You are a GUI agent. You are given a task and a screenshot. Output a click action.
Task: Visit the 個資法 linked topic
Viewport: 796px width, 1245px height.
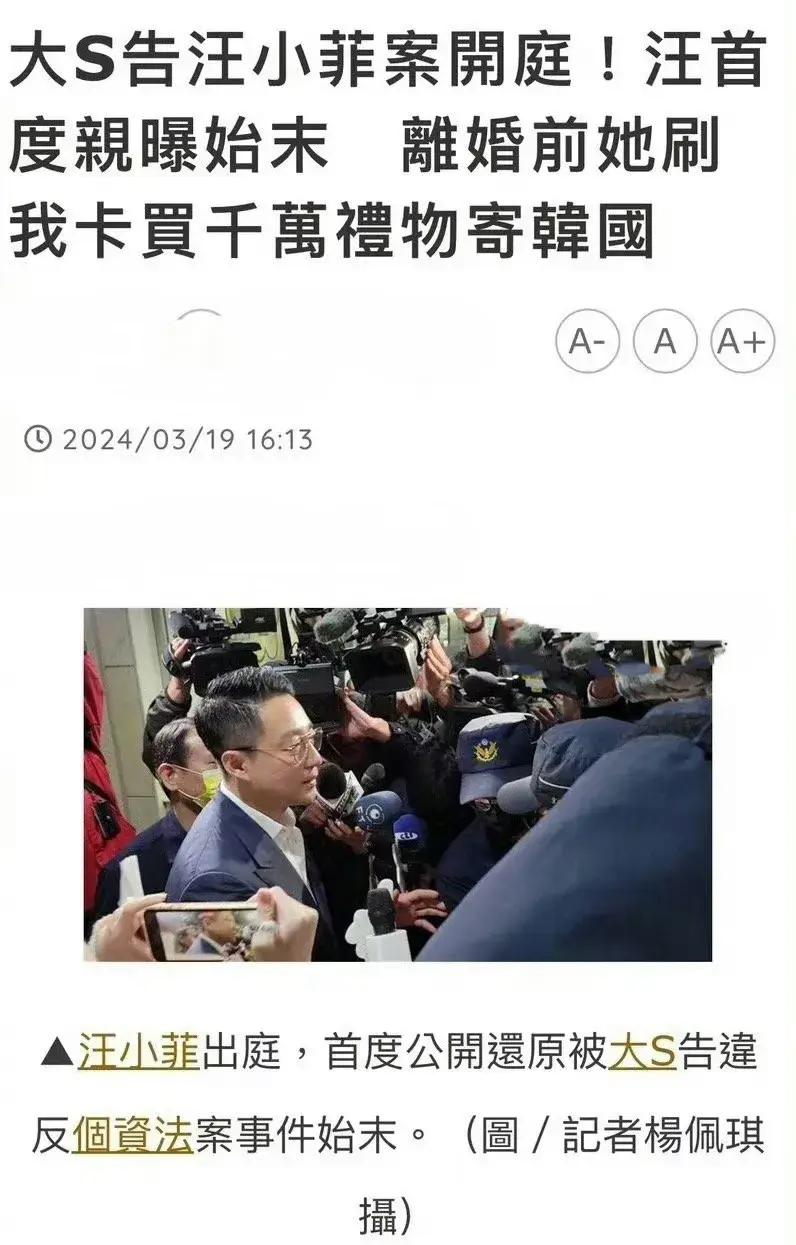coord(133,1136)
